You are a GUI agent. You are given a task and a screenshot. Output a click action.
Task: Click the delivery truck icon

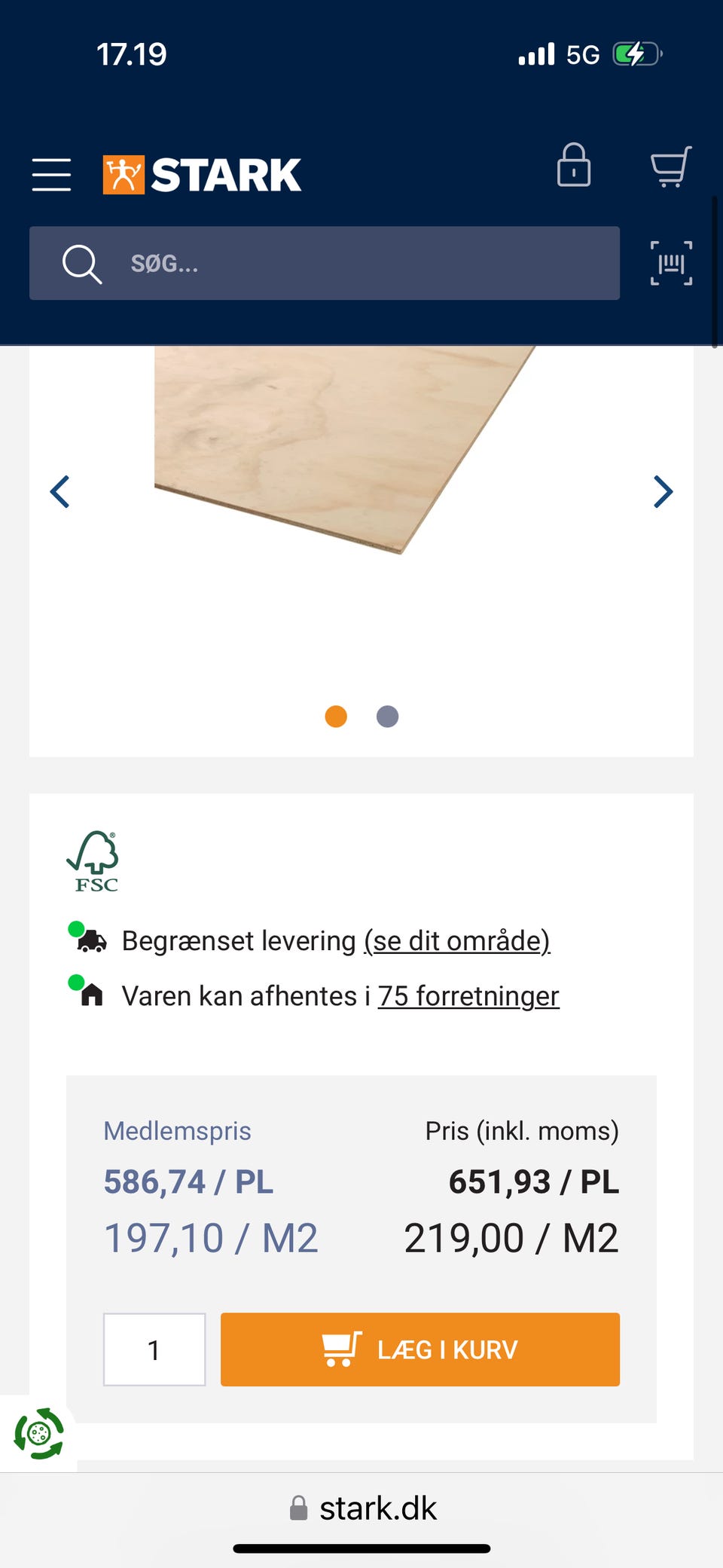pos(90,940)
